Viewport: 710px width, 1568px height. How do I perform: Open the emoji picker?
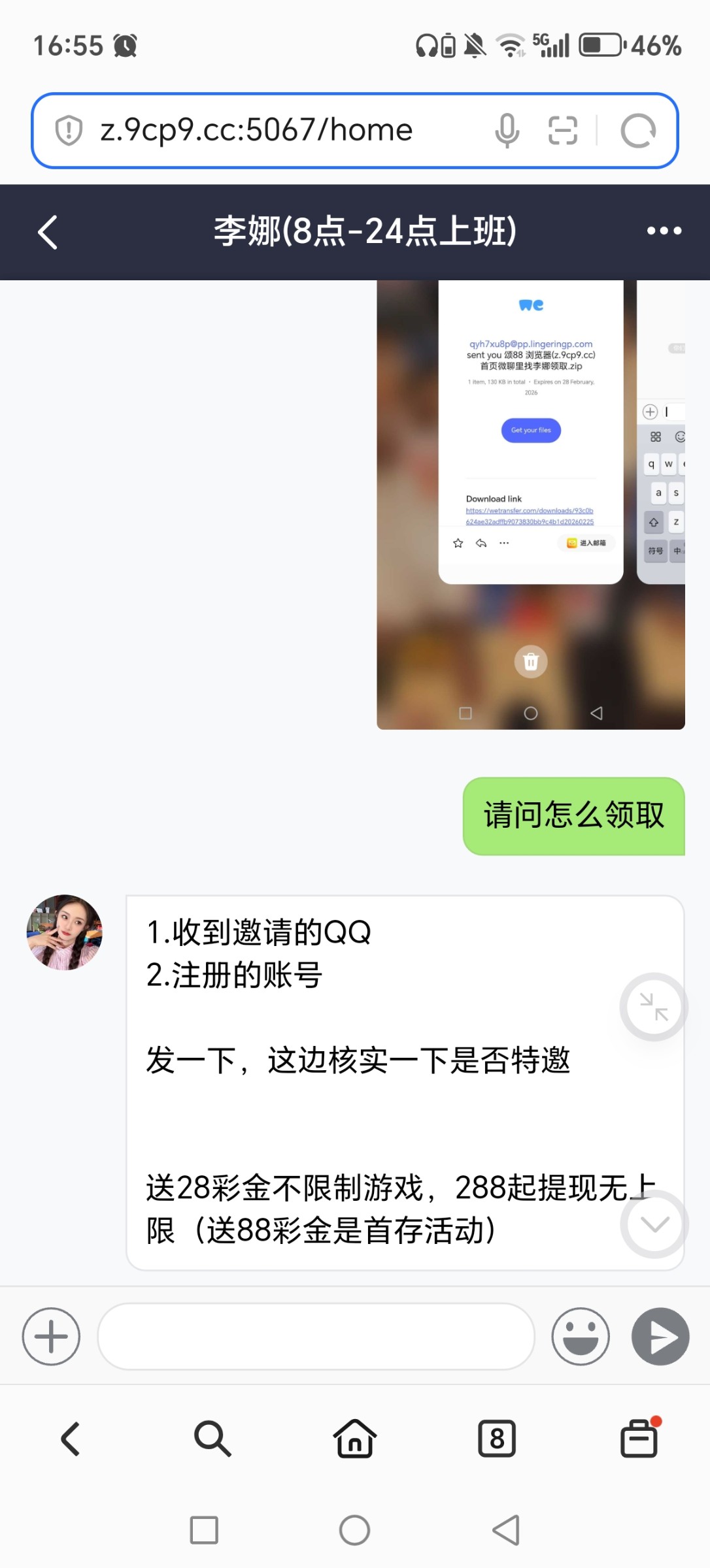[580, 1336]
